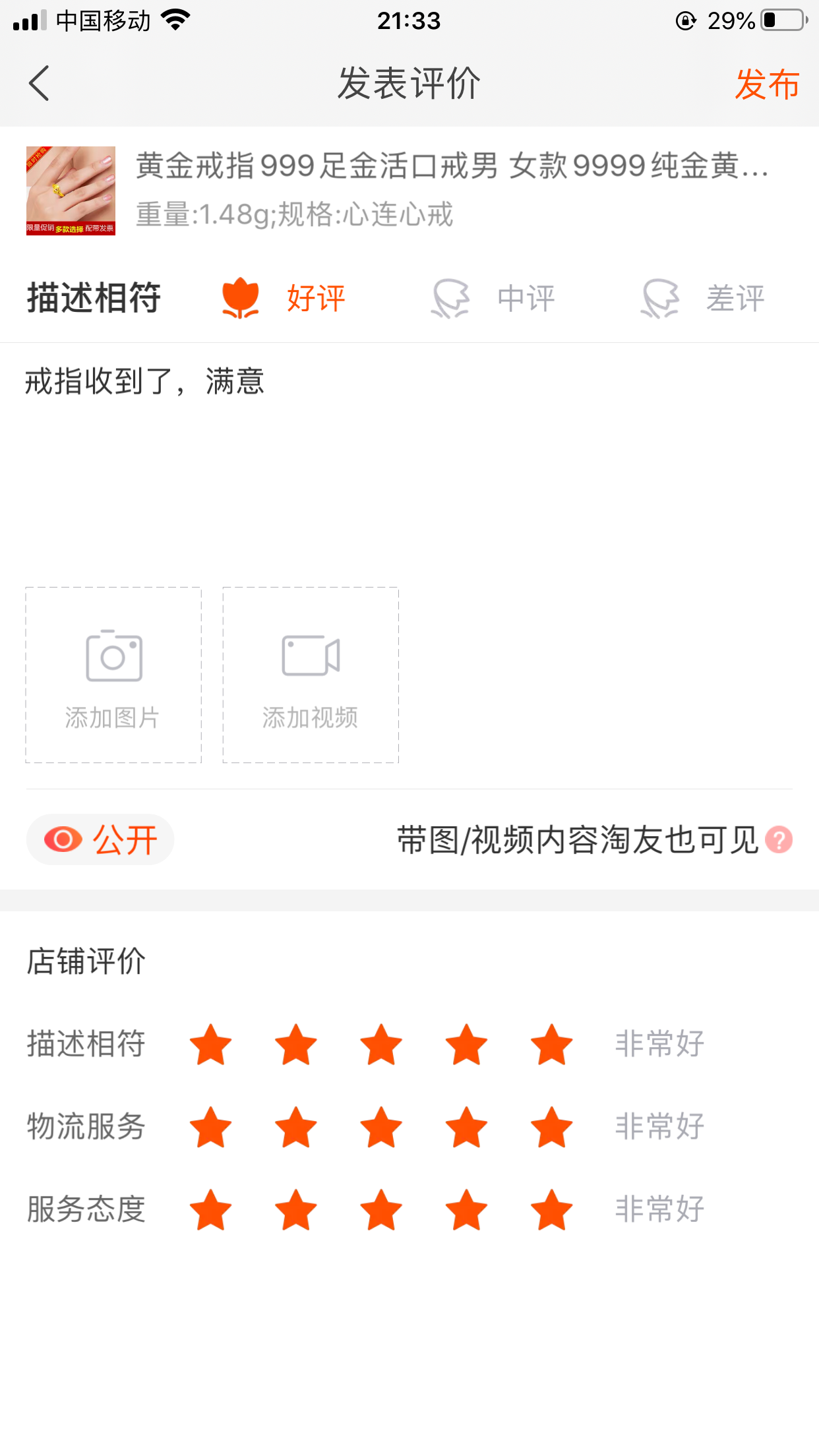Tap 发布 to publish the review
The image size is (819, 1456).
click(767, 84)
